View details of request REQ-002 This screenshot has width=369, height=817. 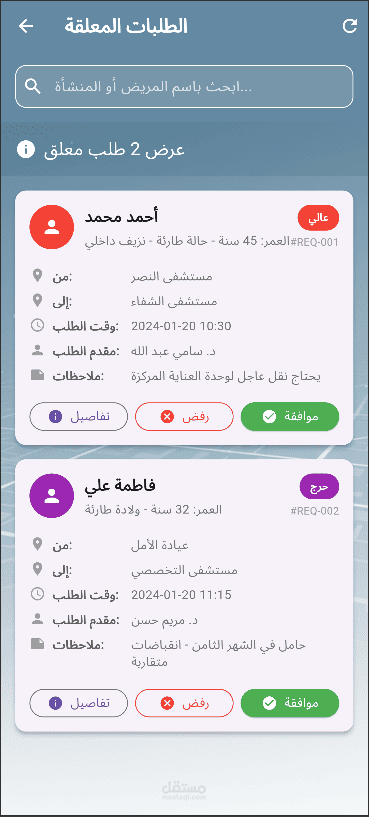(x=79, y=703)
